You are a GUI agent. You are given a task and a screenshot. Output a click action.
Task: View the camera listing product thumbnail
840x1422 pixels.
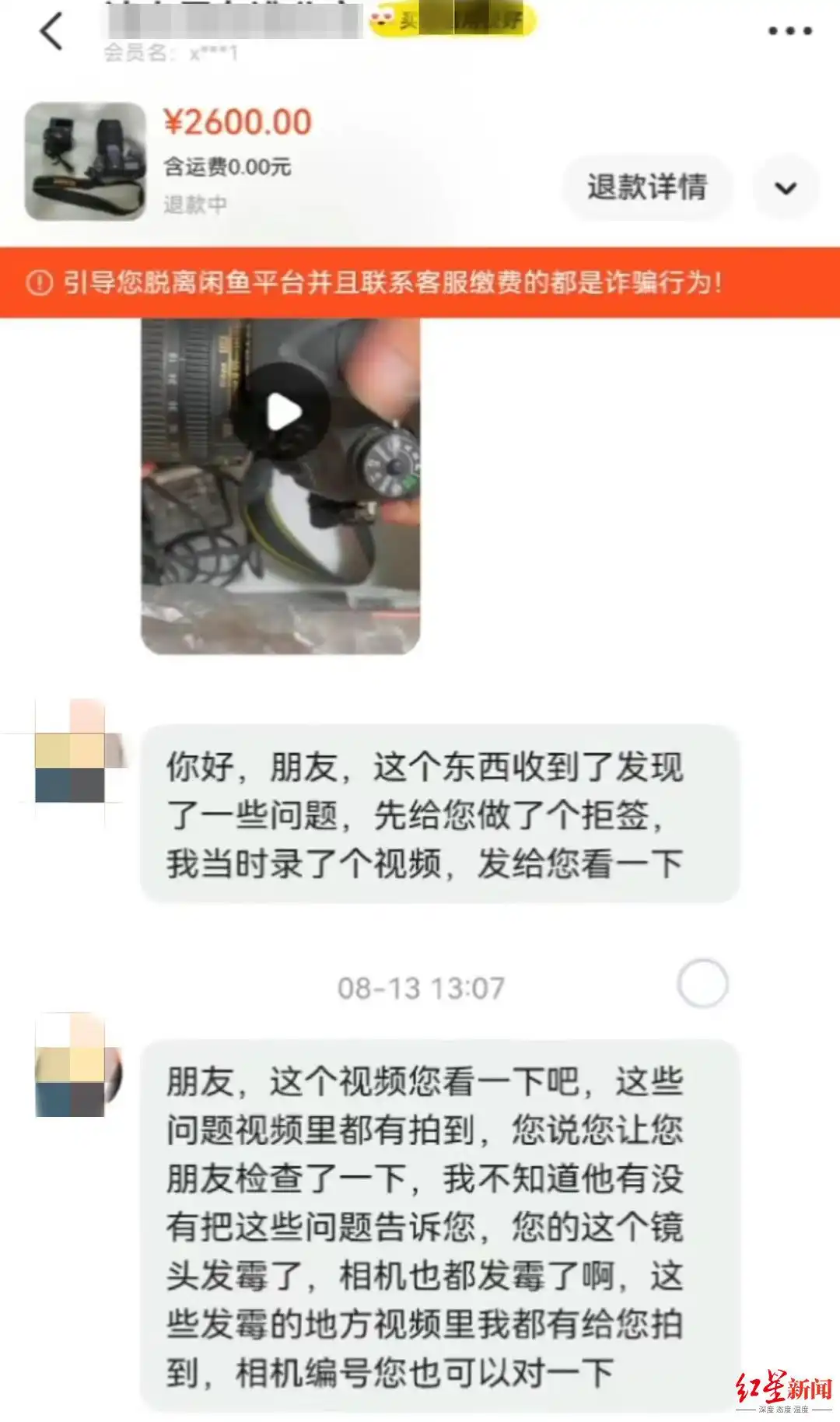pyautogui.click(x=84, y=160)
